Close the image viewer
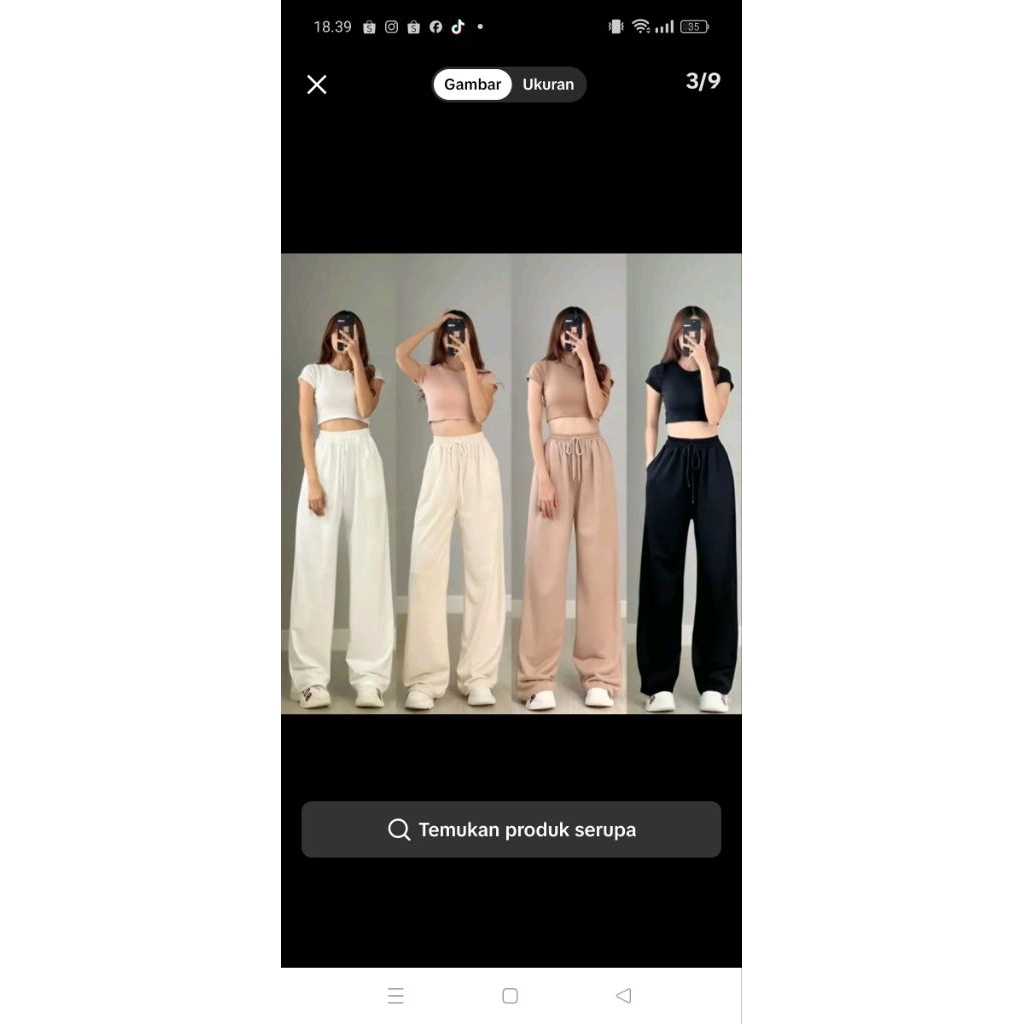This screenshot has height=1024, width=1024. (317, 85)
